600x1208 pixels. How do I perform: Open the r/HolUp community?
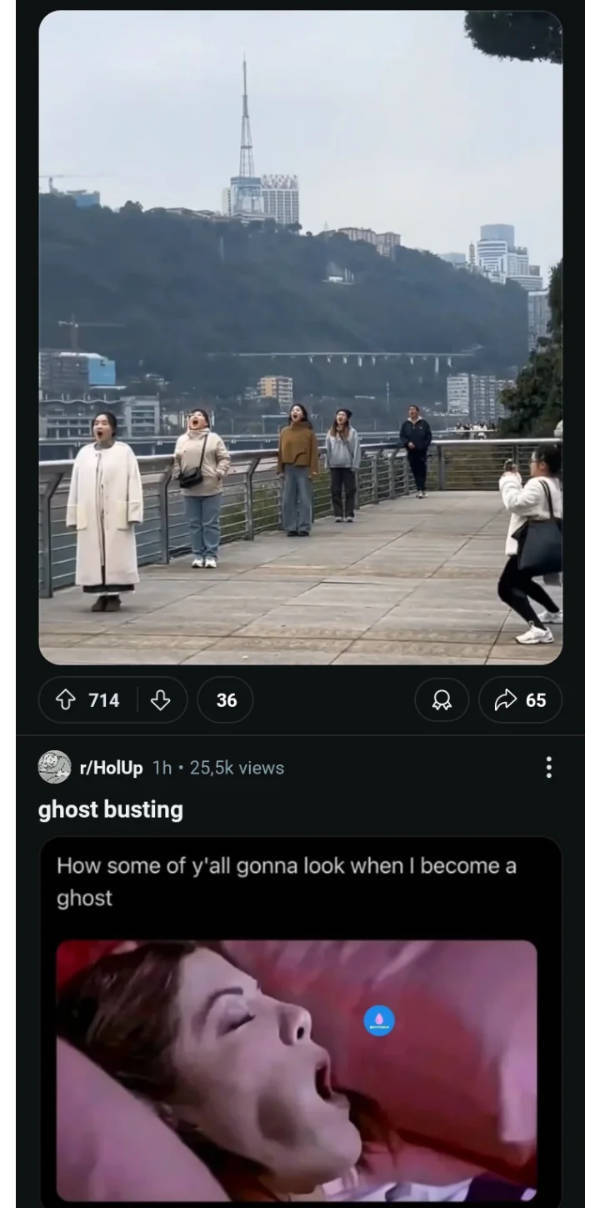[111, 768]
